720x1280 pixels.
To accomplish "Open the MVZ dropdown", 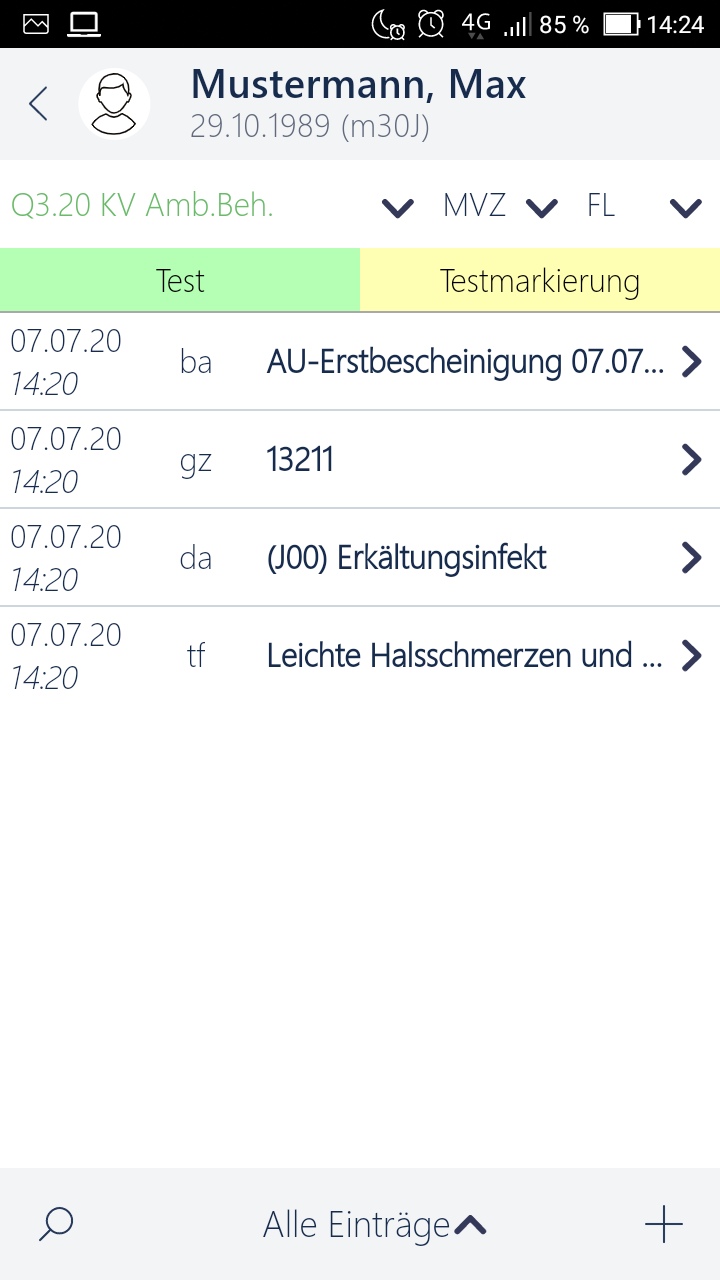I will click(x=500, y=207).
